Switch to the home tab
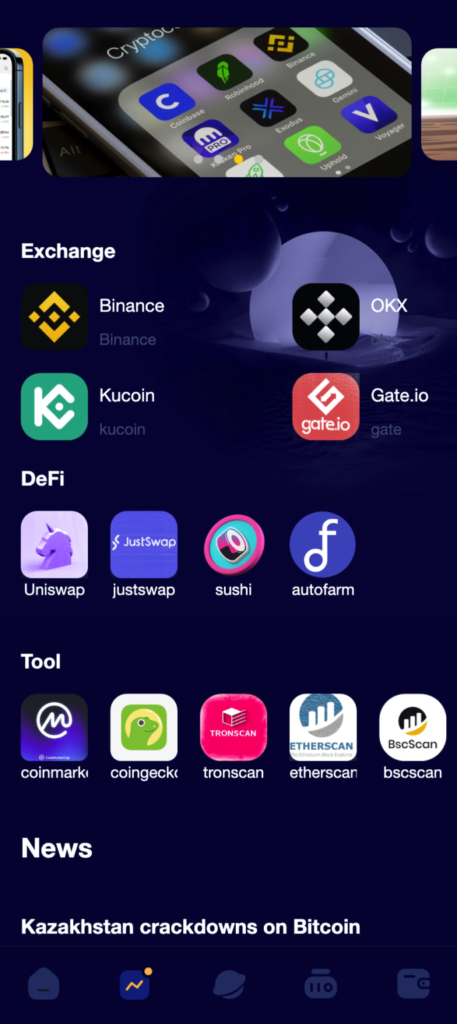Viewport: 457px width, 1024px height. tap(44, 984)
